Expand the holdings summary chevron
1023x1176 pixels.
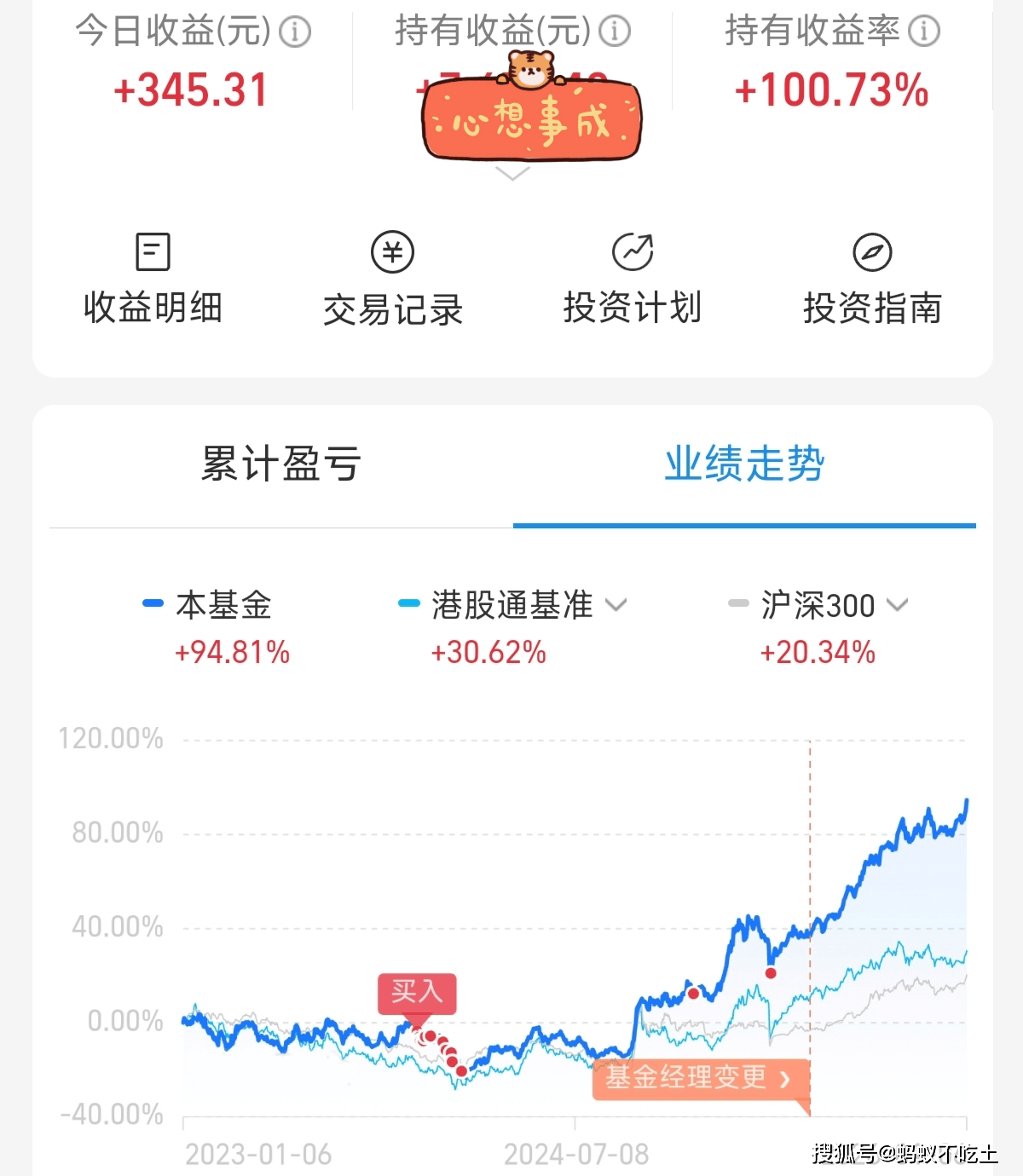[x=512, y=175]
